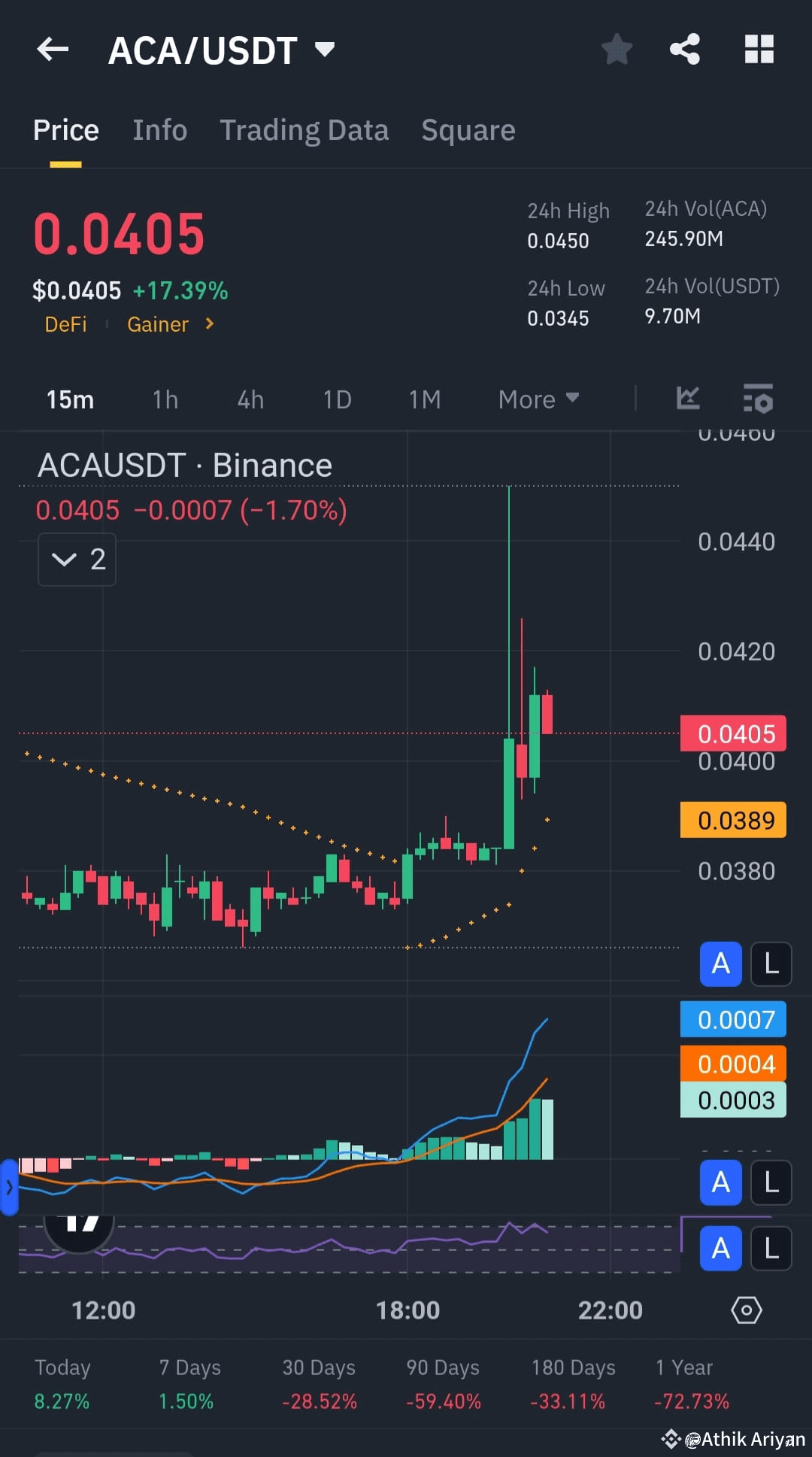812x1457 pixels.
Task: Tap the DeFi tag label
Action: coord(65,324)
